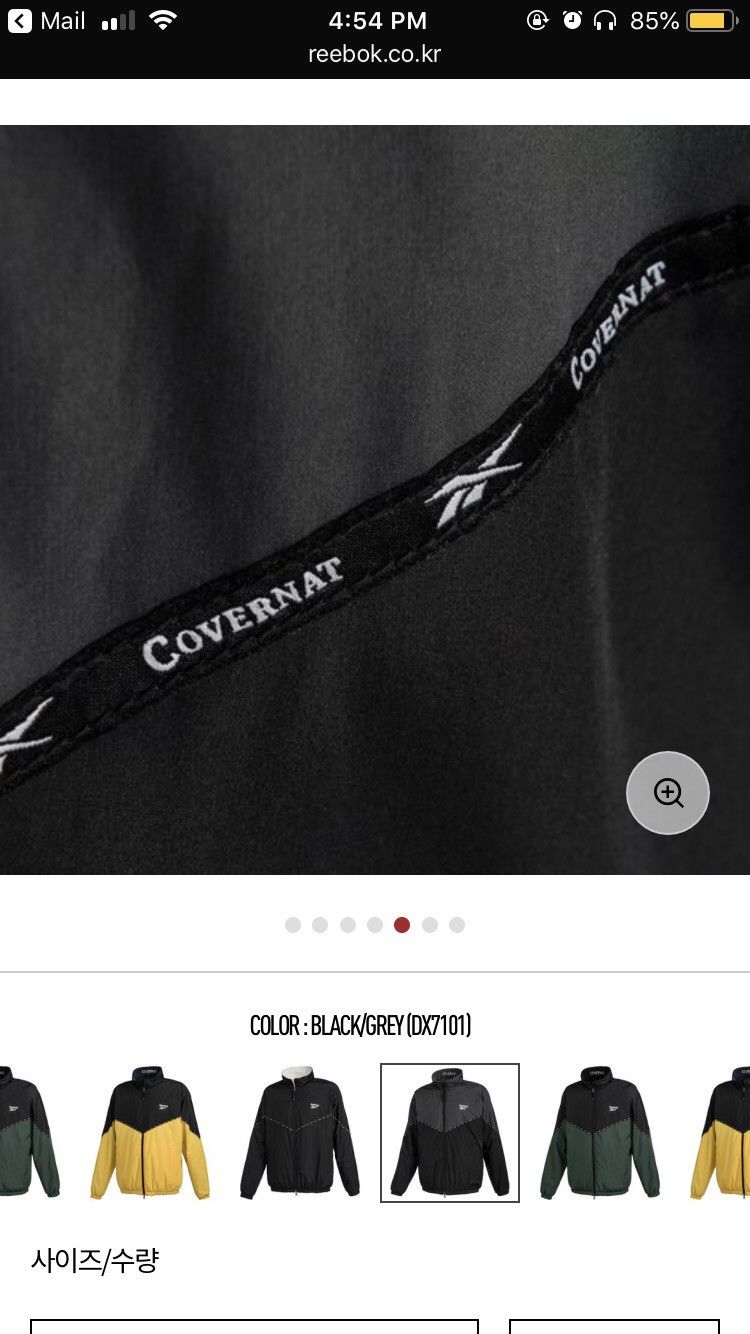This screenshot has width=750, height=1334.
Task: Choose the fully visible green and black jacket
Action: [x=600, y=1133]
